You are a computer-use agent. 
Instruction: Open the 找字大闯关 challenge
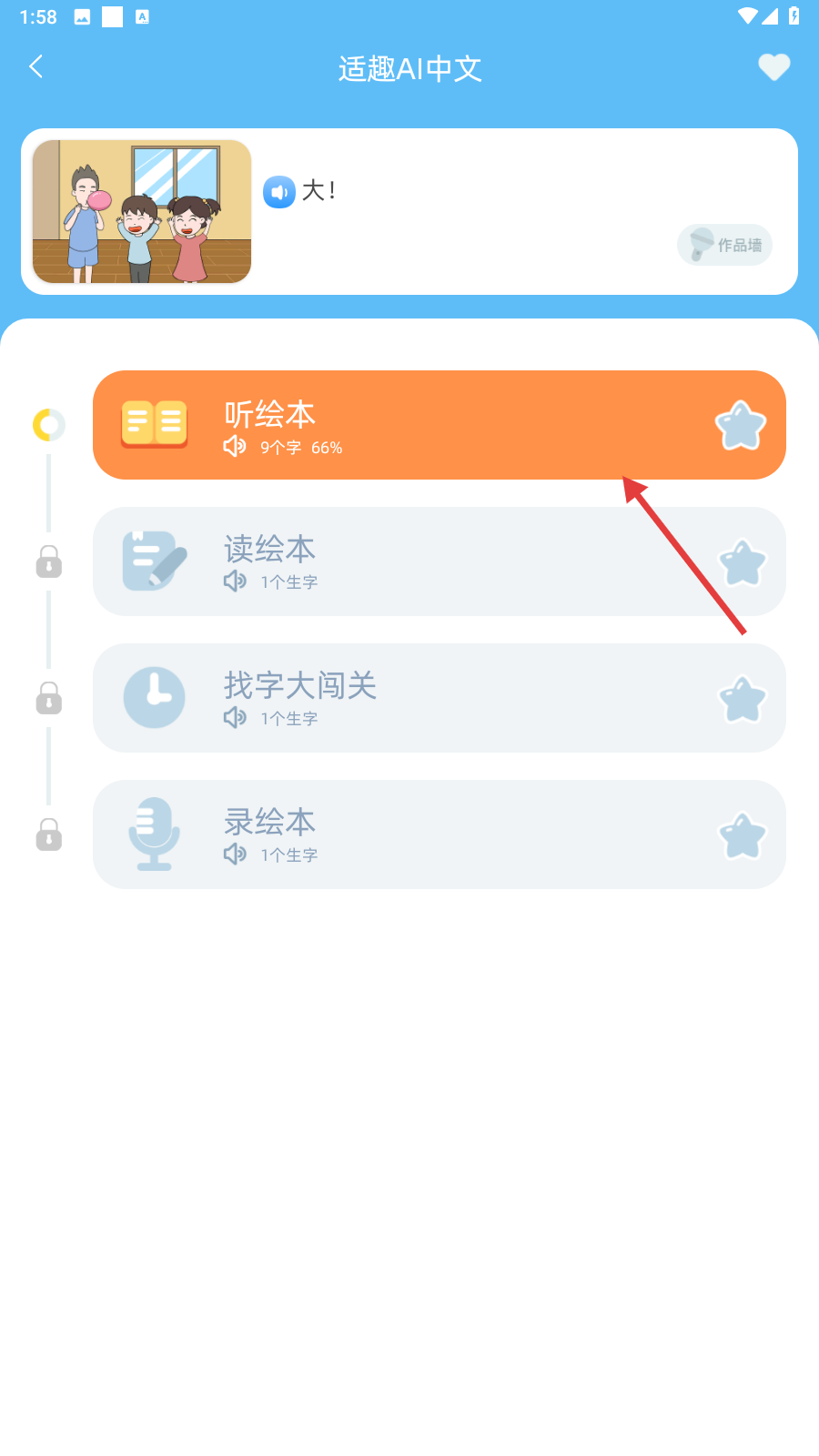point(439,698)
